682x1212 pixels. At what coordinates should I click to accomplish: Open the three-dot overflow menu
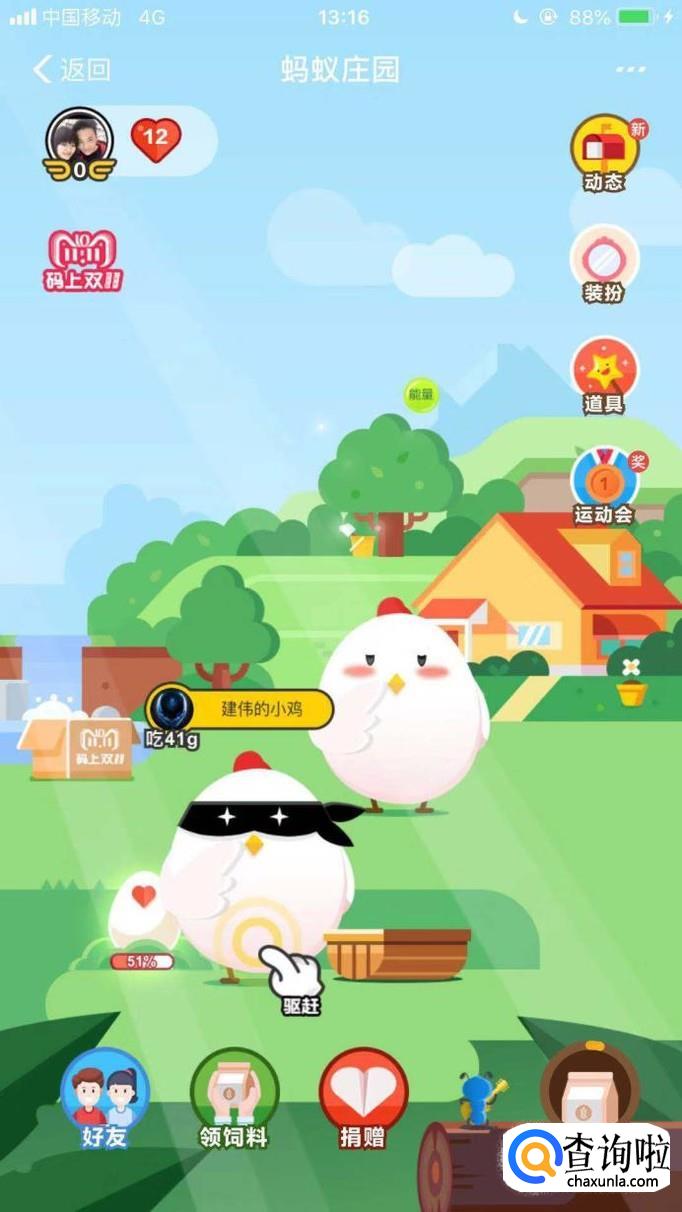point(631,69)
